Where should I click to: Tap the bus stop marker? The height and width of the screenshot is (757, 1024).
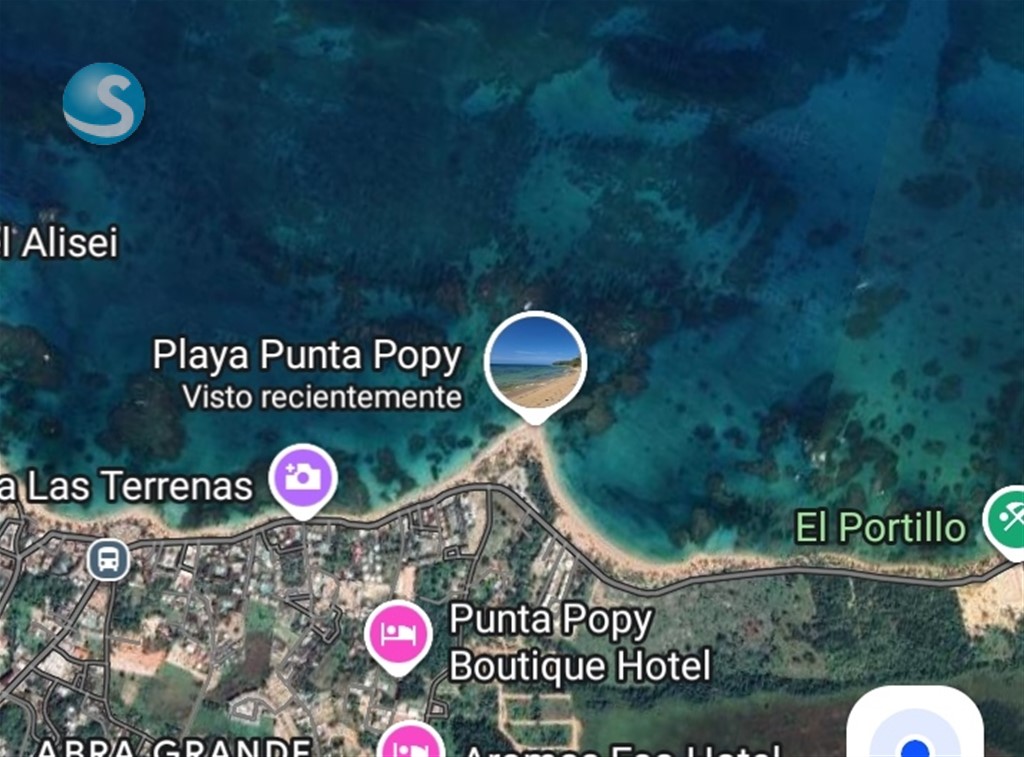107,560
